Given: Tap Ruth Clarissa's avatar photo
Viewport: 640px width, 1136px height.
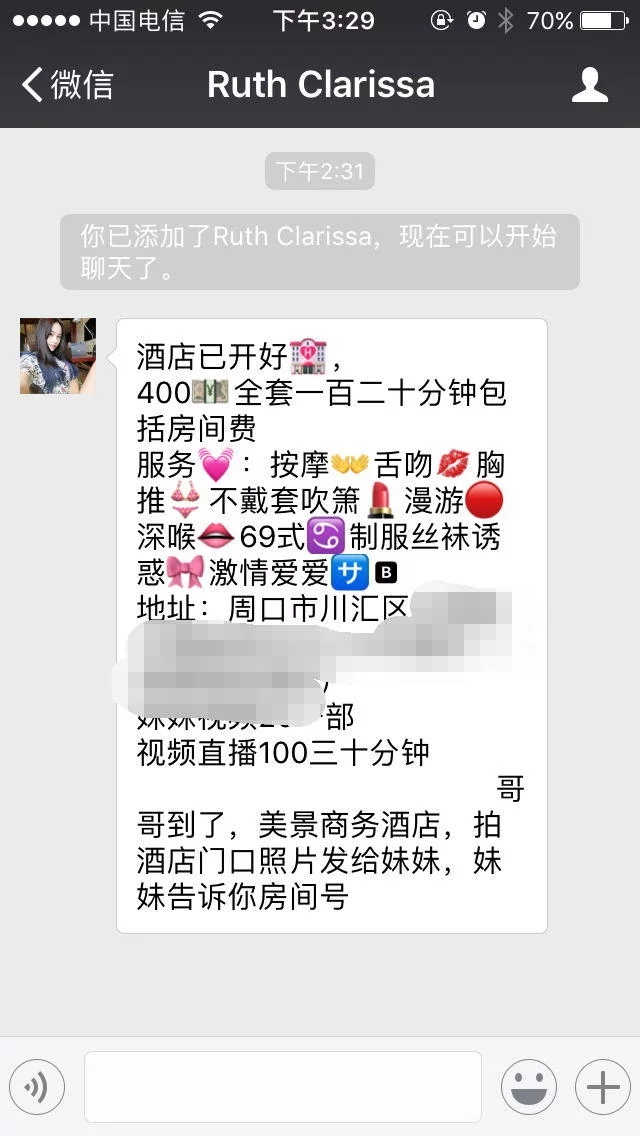Looking at the screenshot, I should [58, 356].
